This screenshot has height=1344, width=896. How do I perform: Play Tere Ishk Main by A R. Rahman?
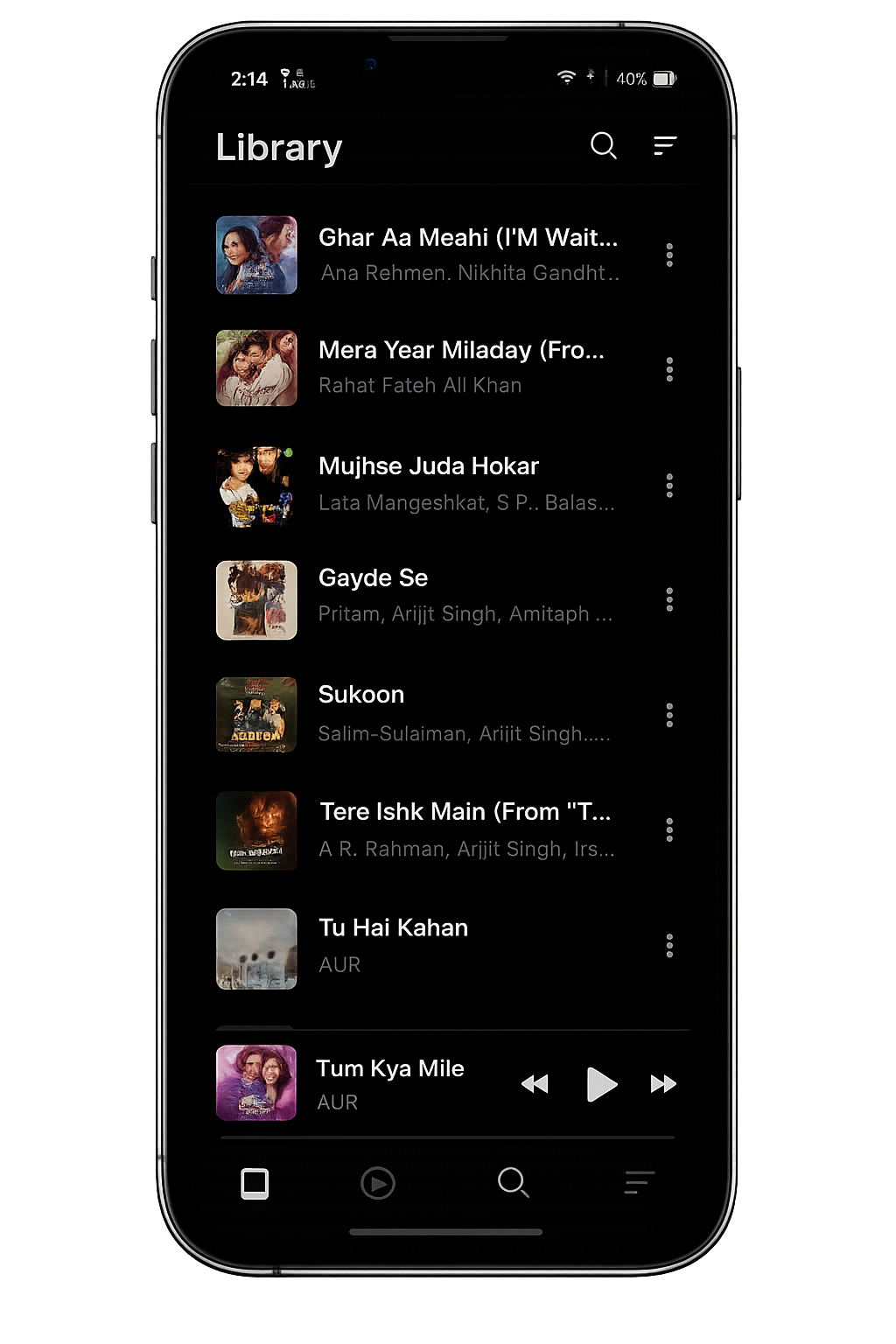click(465, 829)
